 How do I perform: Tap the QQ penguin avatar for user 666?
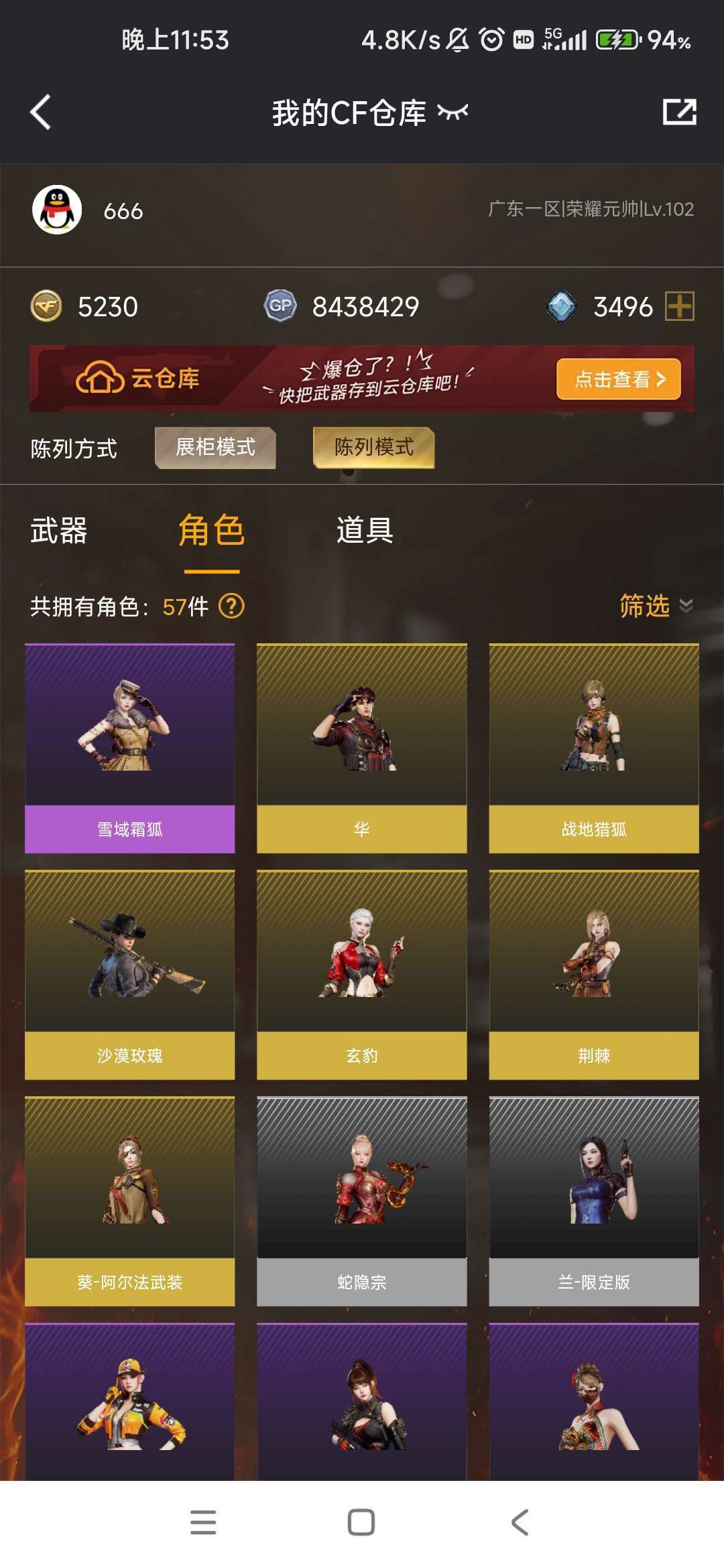pos(56,208)
